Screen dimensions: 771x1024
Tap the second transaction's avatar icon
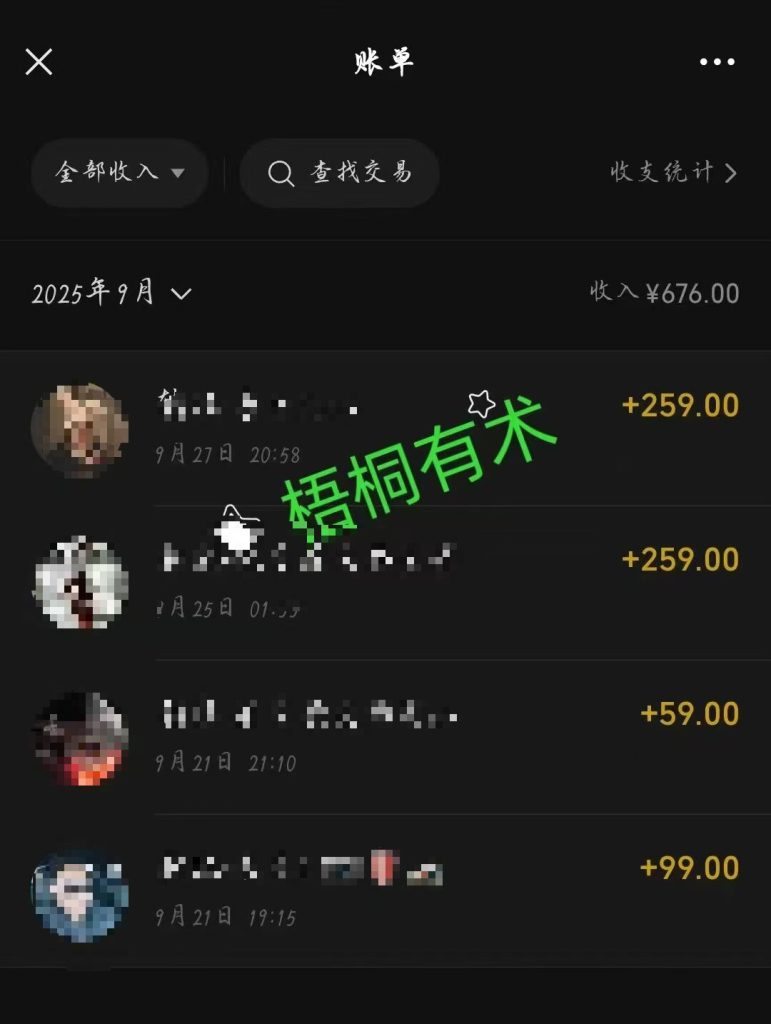(82, 583)
